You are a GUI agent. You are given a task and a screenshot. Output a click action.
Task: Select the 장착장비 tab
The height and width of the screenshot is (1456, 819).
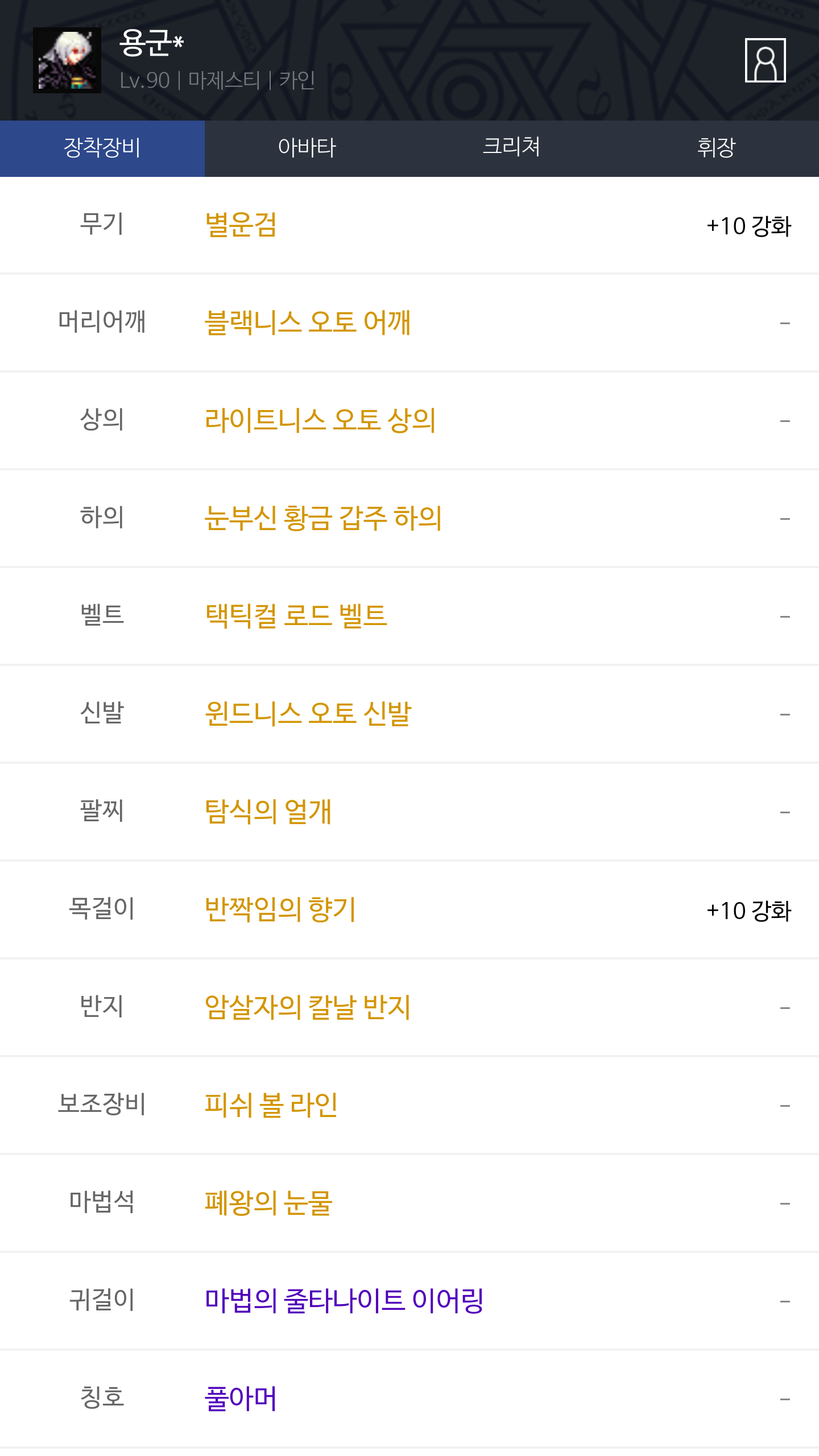coord(102,148)
